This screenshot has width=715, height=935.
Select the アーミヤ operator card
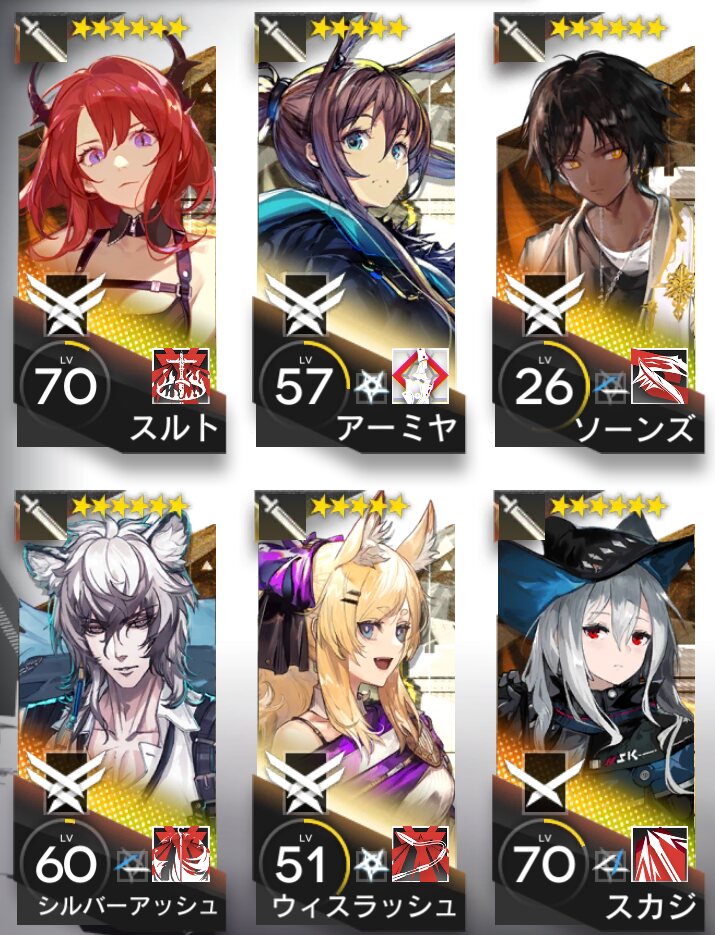pos(360,231)
